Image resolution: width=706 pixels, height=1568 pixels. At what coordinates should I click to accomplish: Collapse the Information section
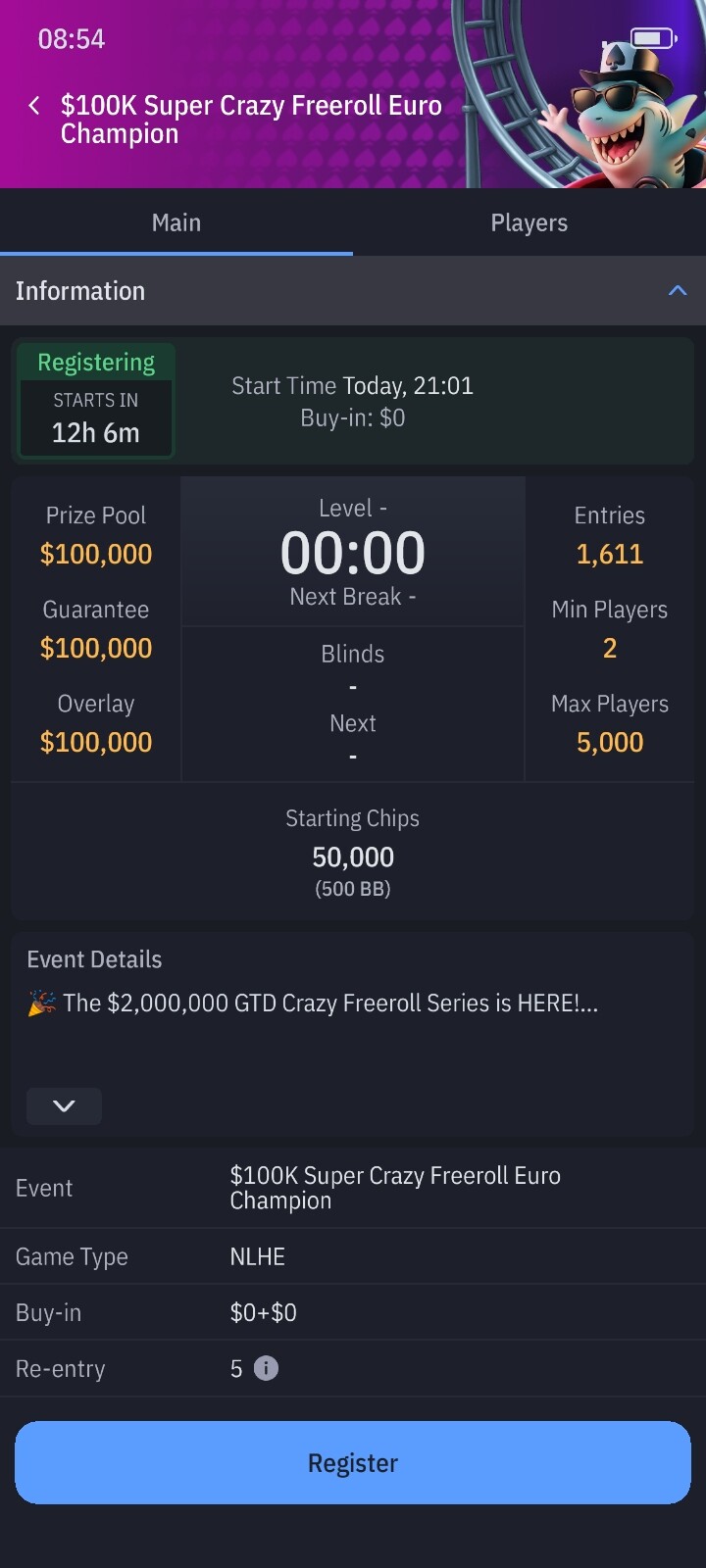coord(677,291)
